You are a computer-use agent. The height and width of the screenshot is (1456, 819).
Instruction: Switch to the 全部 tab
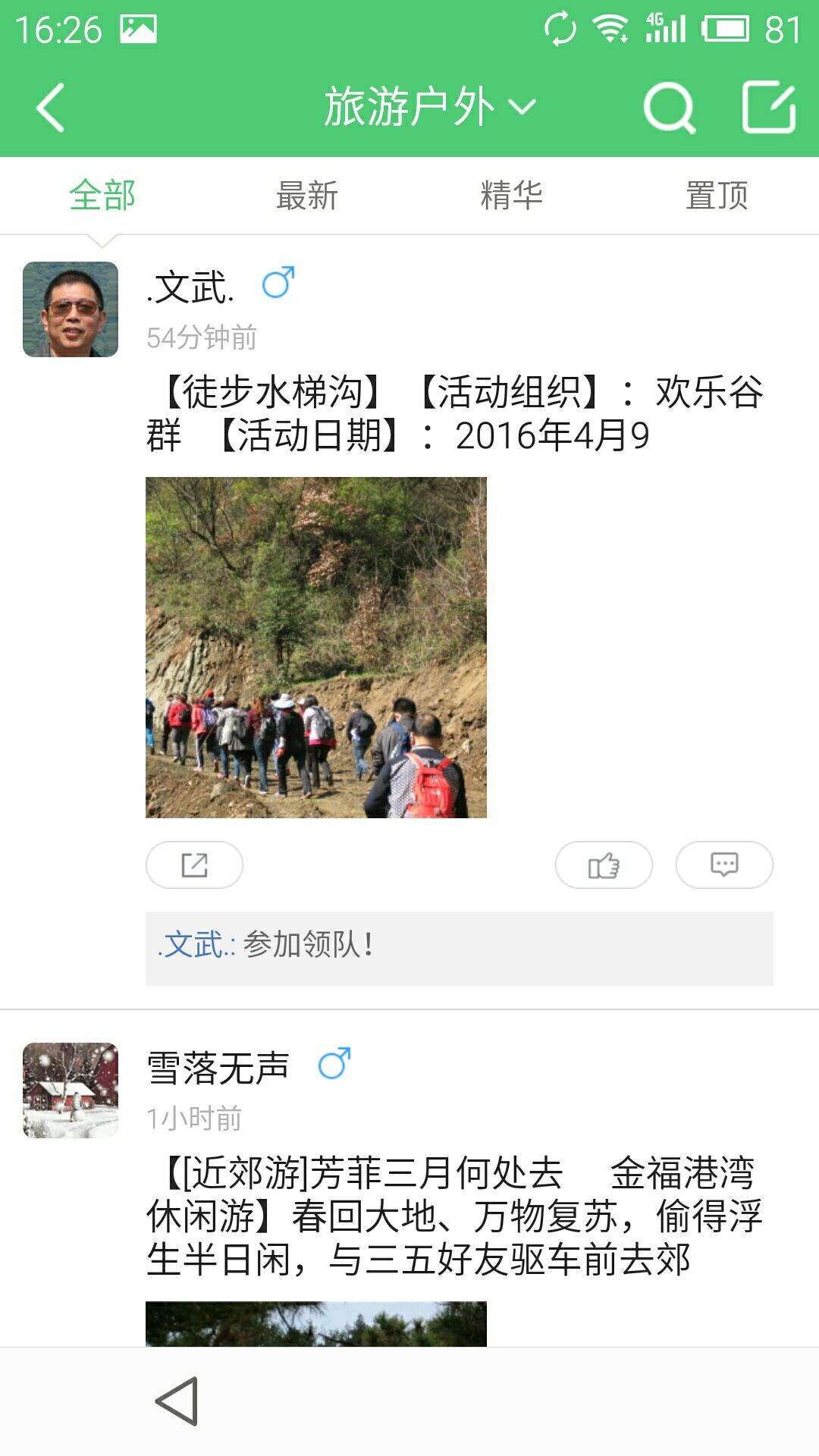102,196
